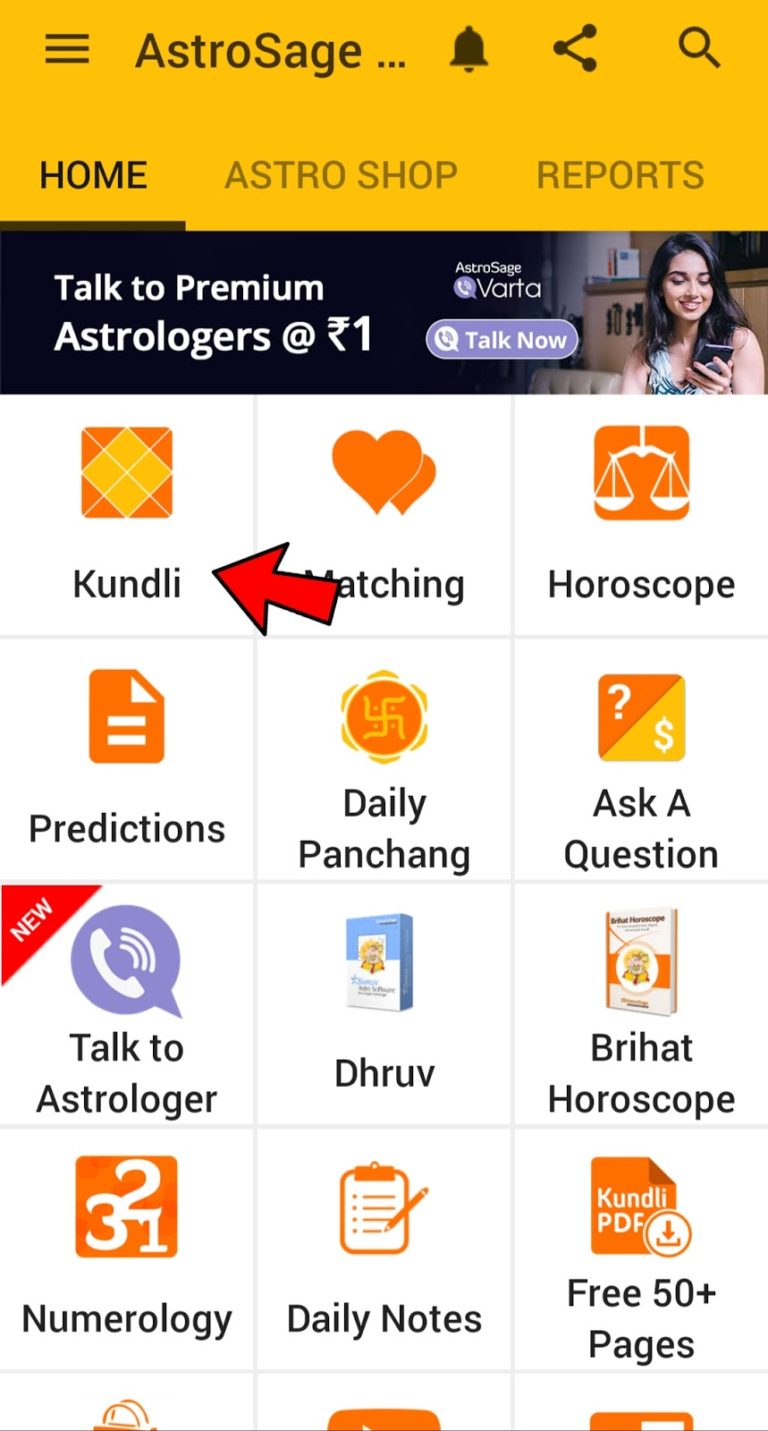The width and height of the screenshot is (768, 1431).
Task: Switch to the Reports tab
Action: point(620,176)
